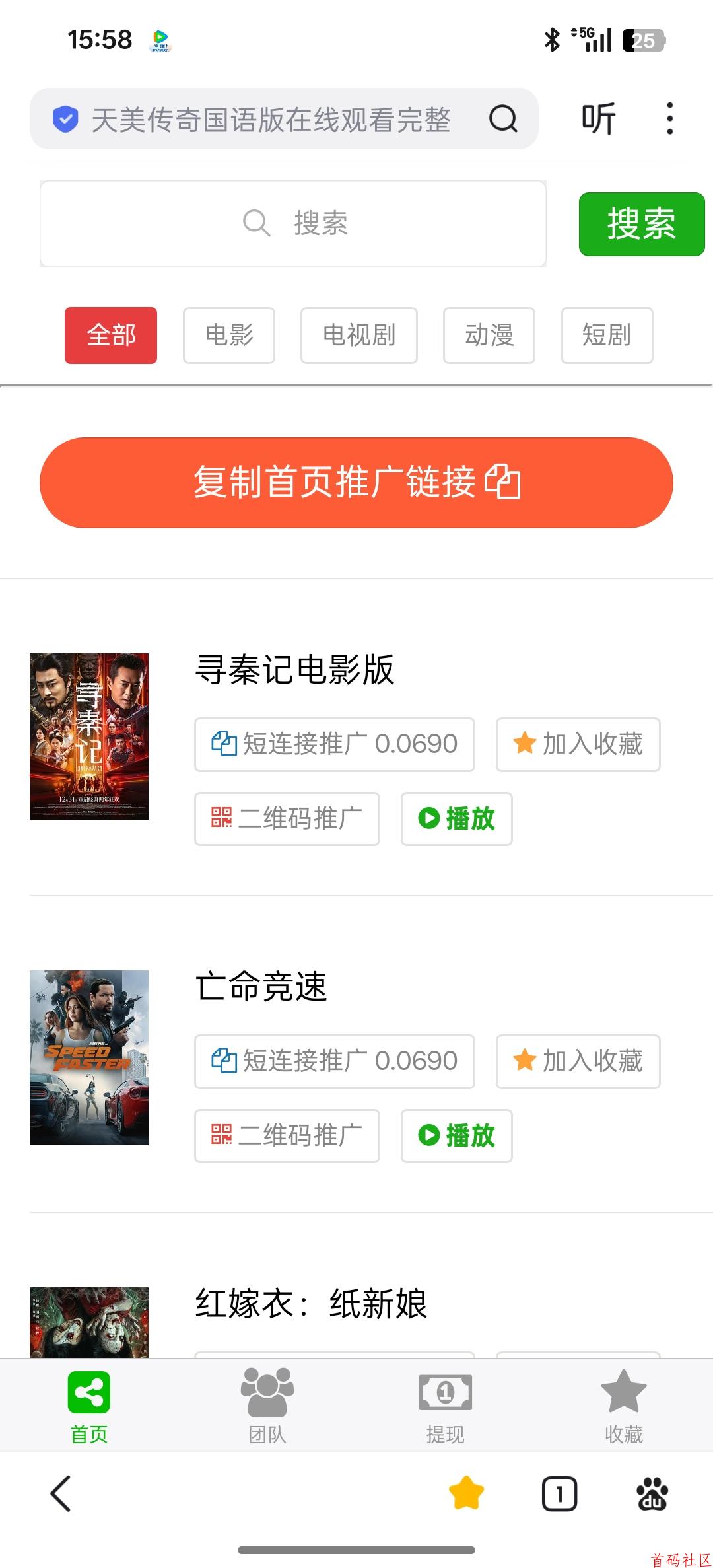Add 亡命竞速 to favorites via 加入收藏

click(x=578, y=1062)
